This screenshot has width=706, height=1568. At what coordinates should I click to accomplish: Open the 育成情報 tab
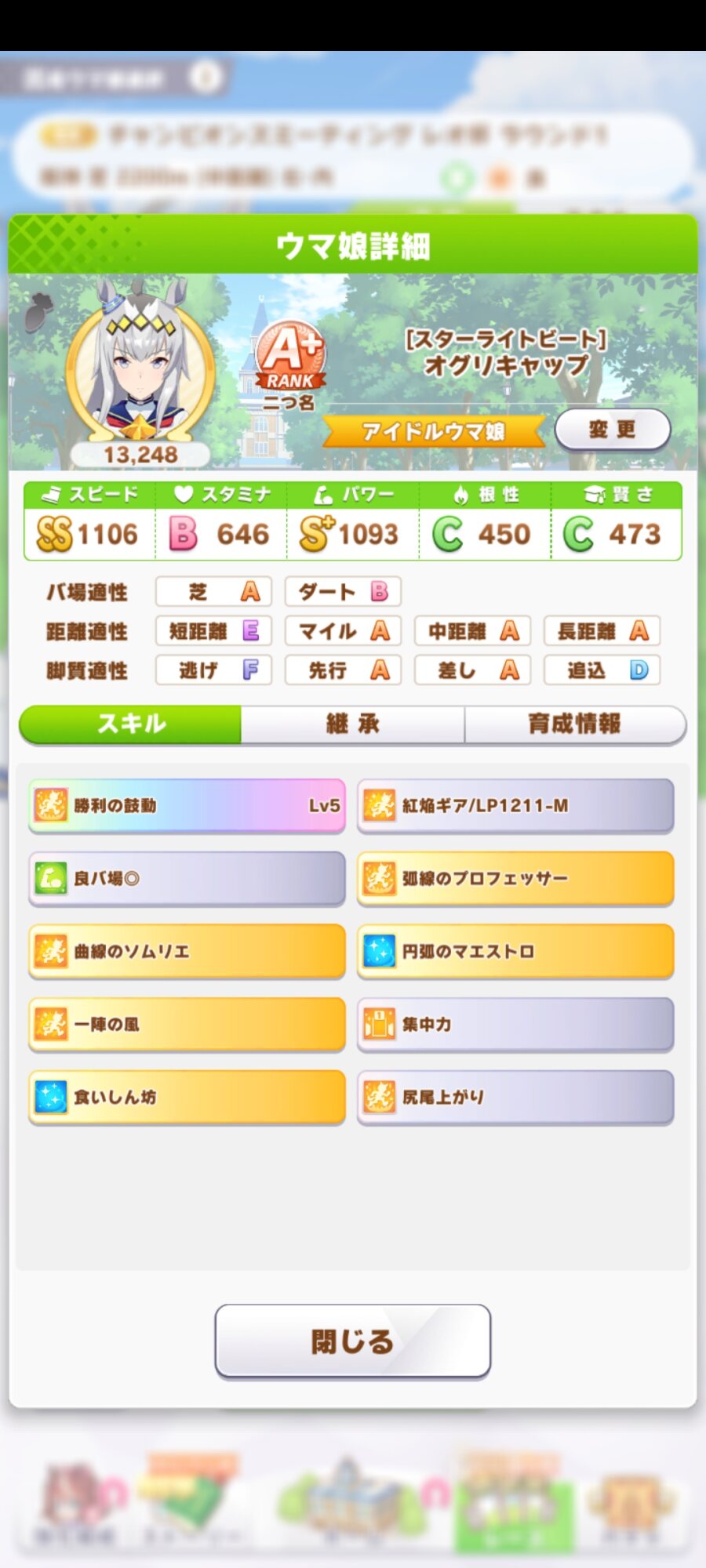pos(574,724)
